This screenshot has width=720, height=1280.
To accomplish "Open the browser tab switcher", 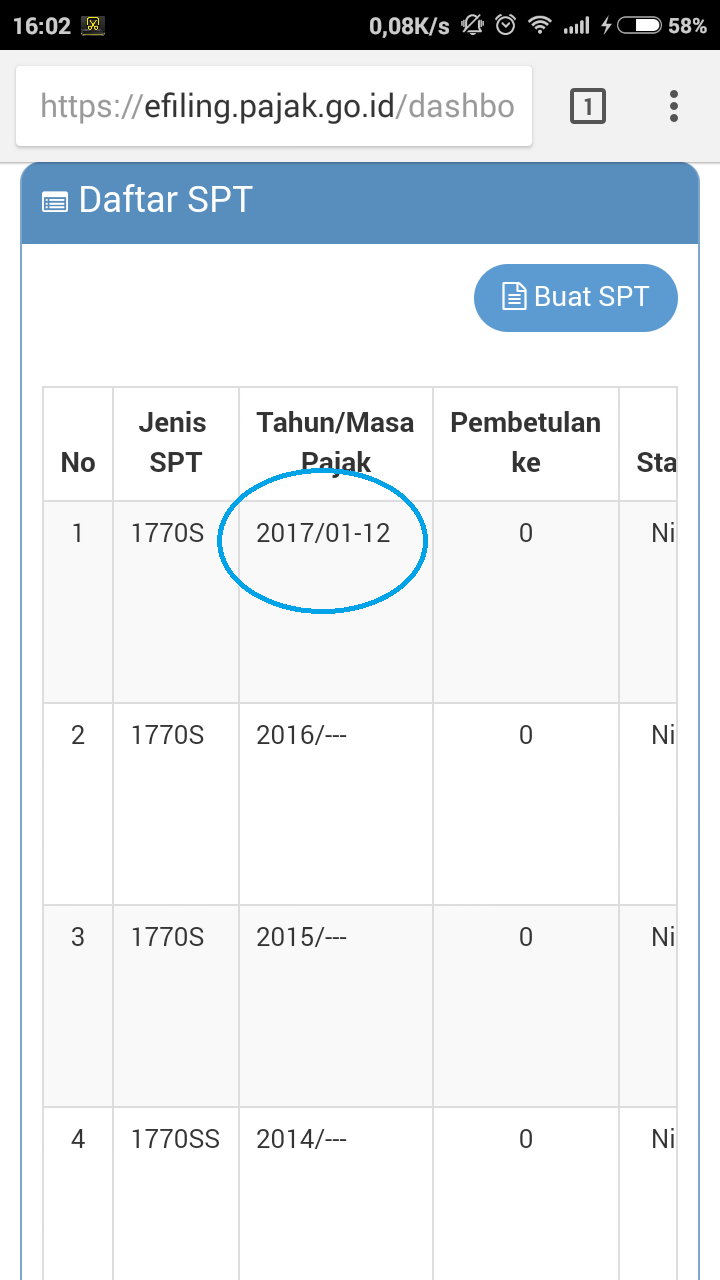I will (x=588, y=106).
